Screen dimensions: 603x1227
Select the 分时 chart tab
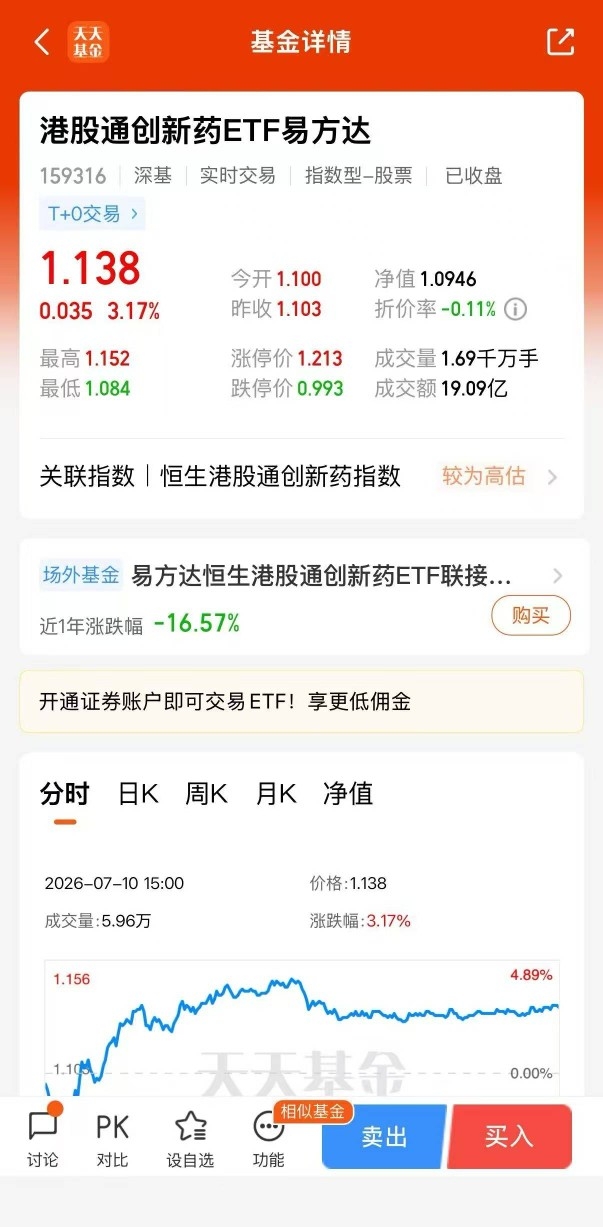[65, 794]
